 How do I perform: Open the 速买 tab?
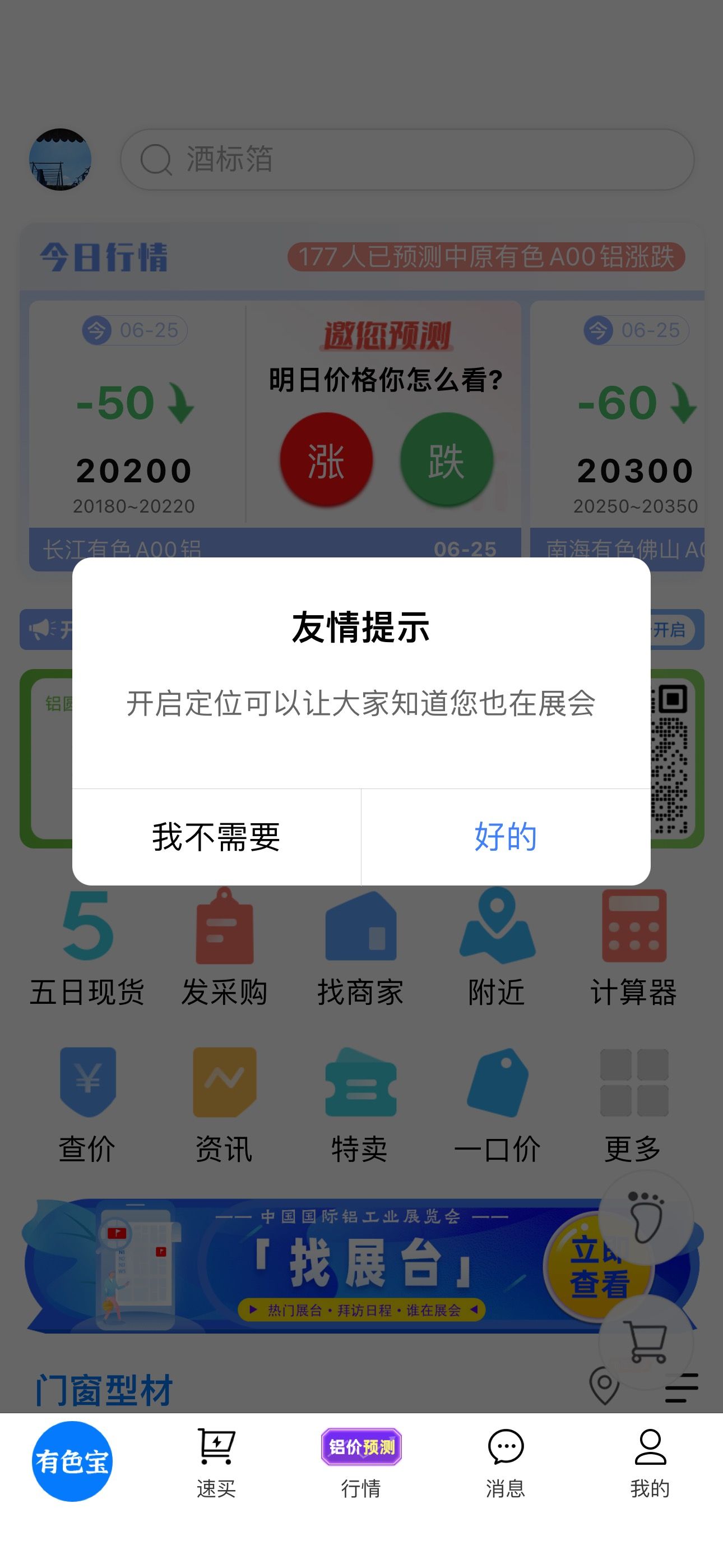coord(217,1463)
